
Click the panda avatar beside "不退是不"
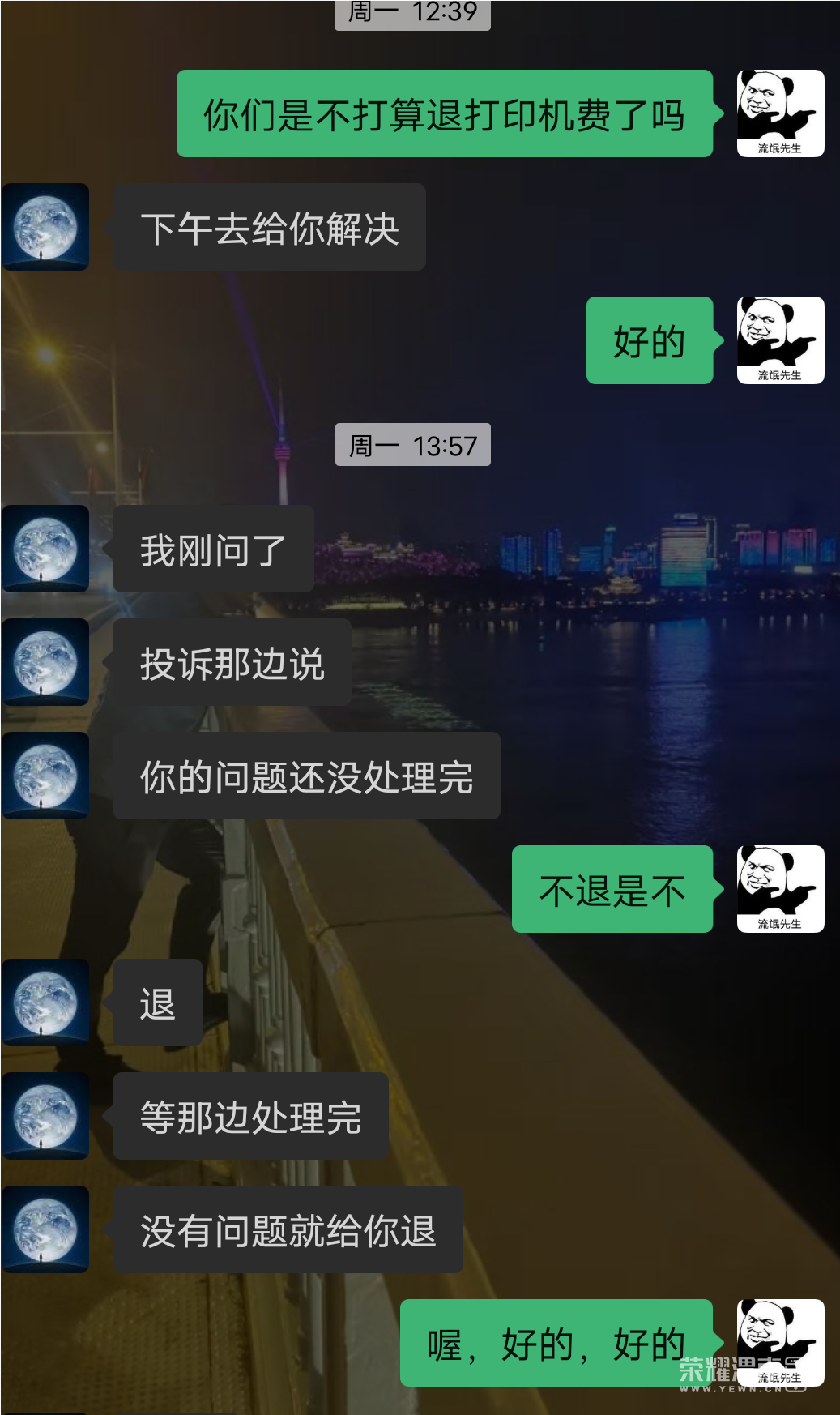pyautogui.click(x=780, y=889)
